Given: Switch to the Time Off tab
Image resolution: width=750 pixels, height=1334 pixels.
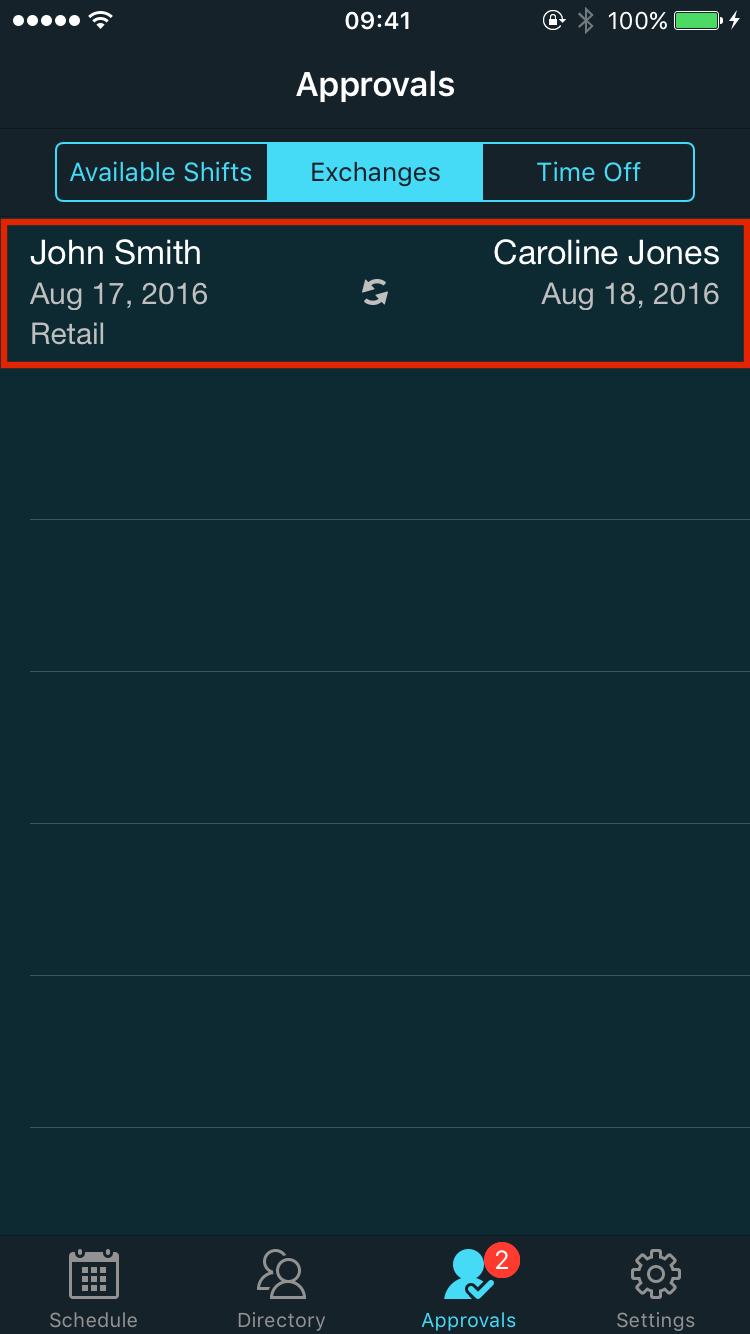Looking at the screenshot, I should [588, 171].
